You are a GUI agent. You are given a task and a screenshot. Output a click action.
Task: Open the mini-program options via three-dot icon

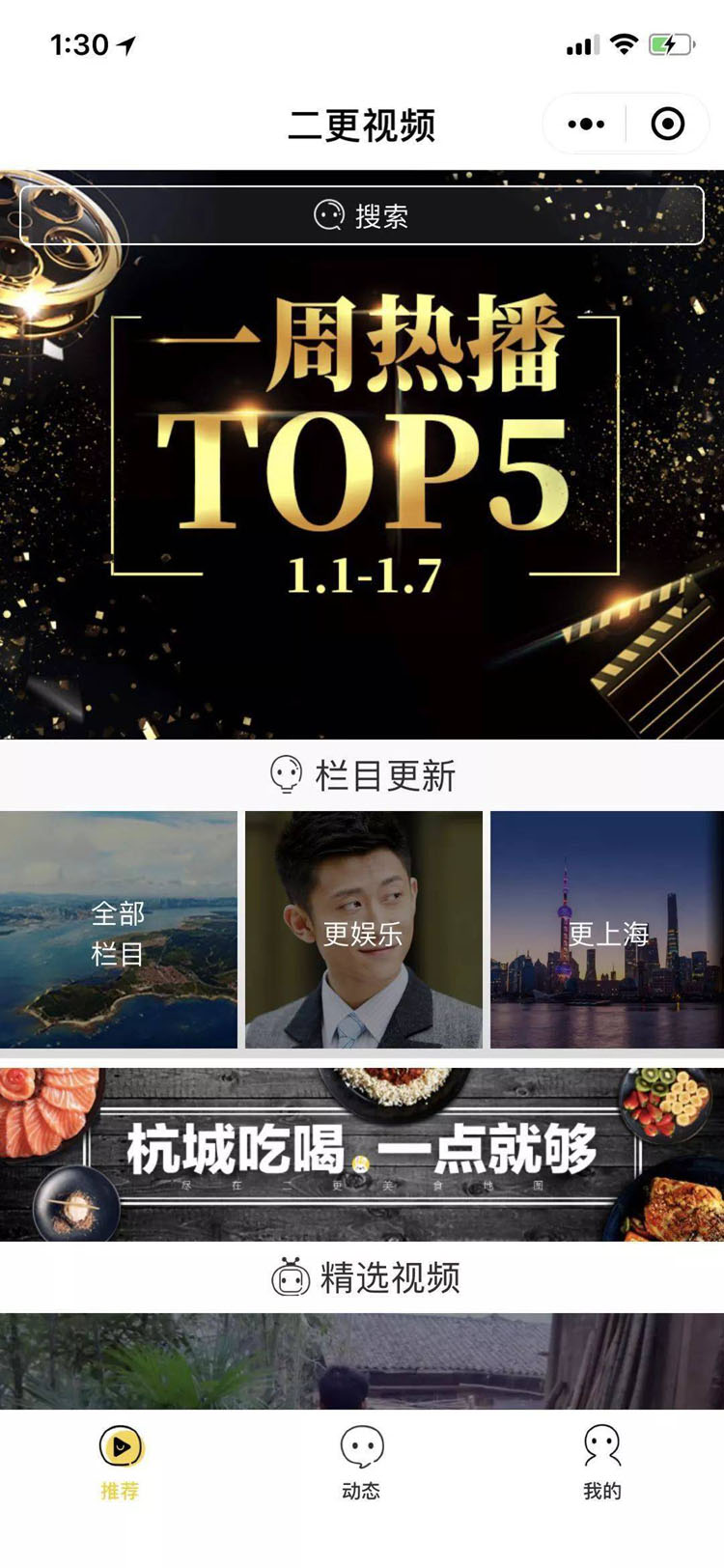pyautogui.click(x=583, y=124)
